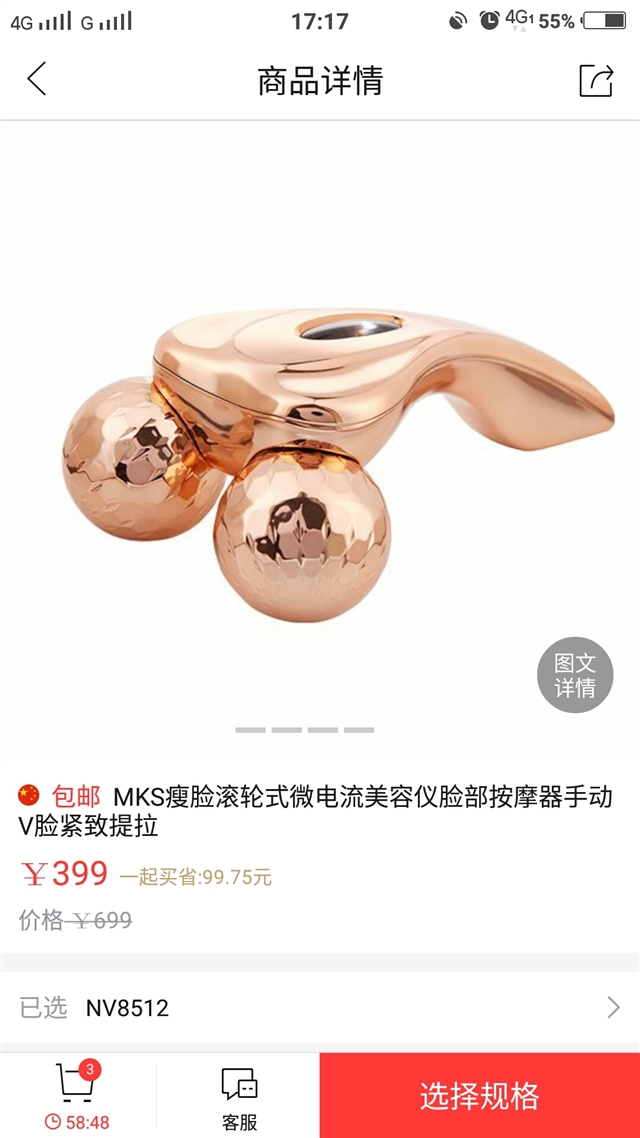Tap the 选择规格 button
The width and height of the screenshot is (640, 1138).
coord(480,1095)
